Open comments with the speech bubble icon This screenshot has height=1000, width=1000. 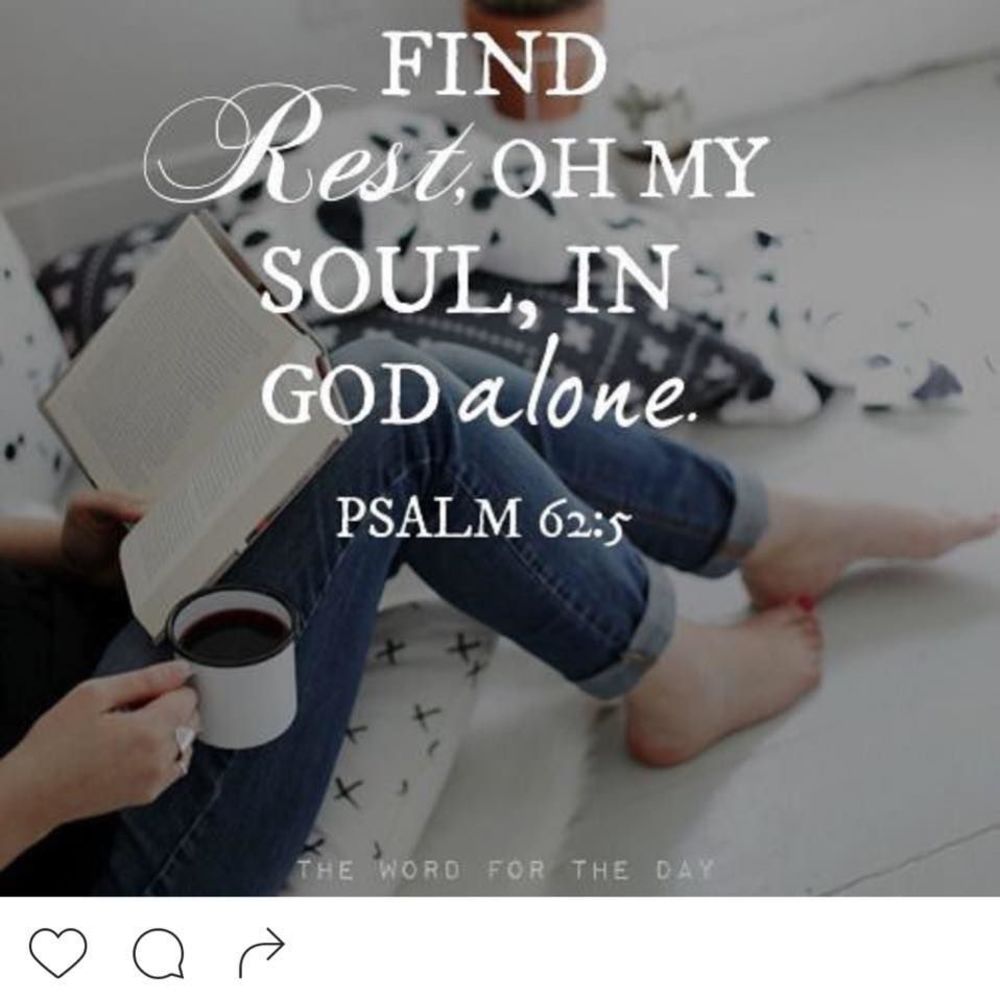point(159,953)
